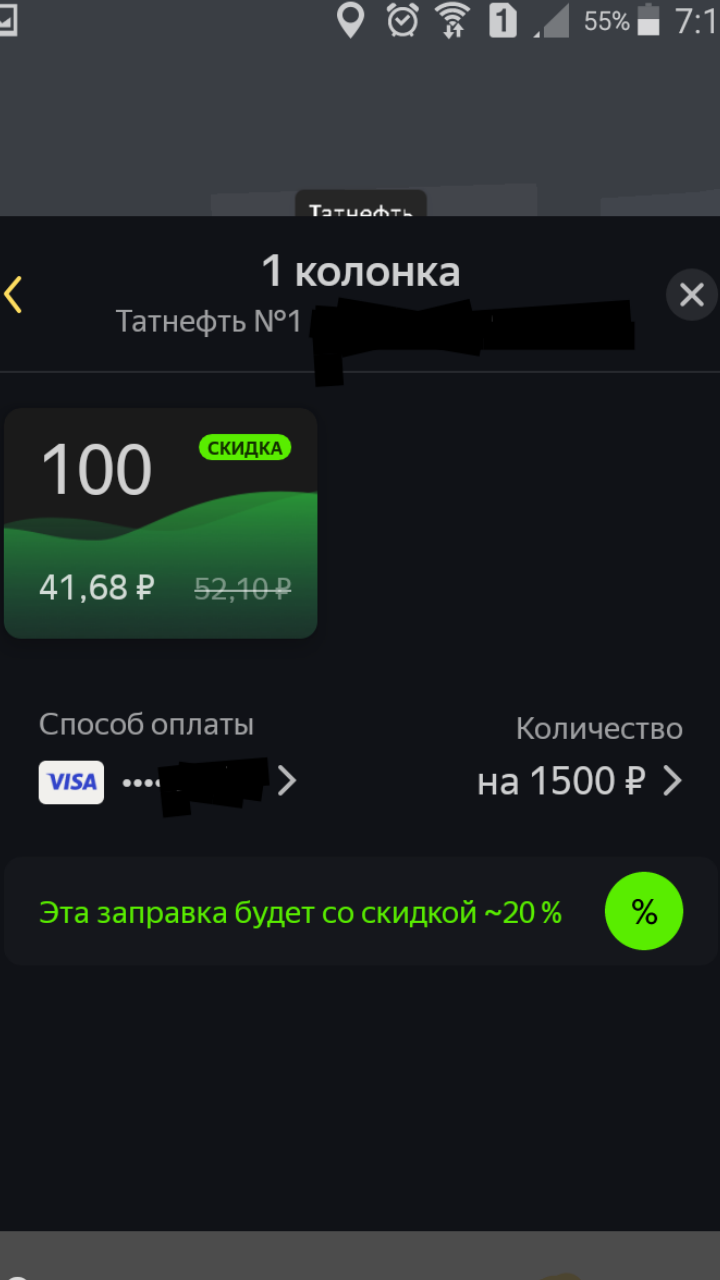Viewport: 720px width, 1280px height.
Task: Go back with the yellow arrow
Action: pyautogui.click(x=13, y=295)
